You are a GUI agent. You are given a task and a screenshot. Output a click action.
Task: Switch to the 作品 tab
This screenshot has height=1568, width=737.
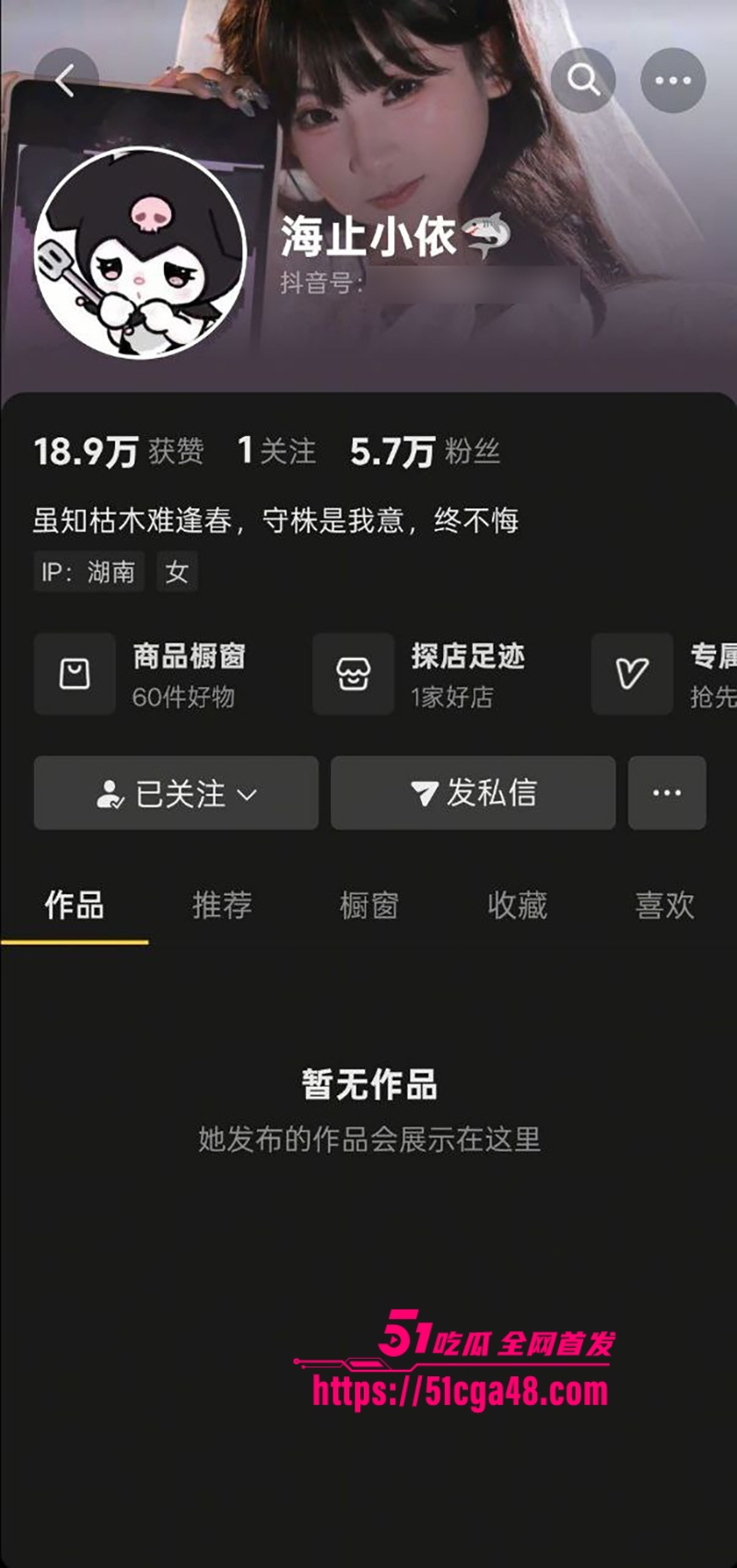click(x=75, y=905)
